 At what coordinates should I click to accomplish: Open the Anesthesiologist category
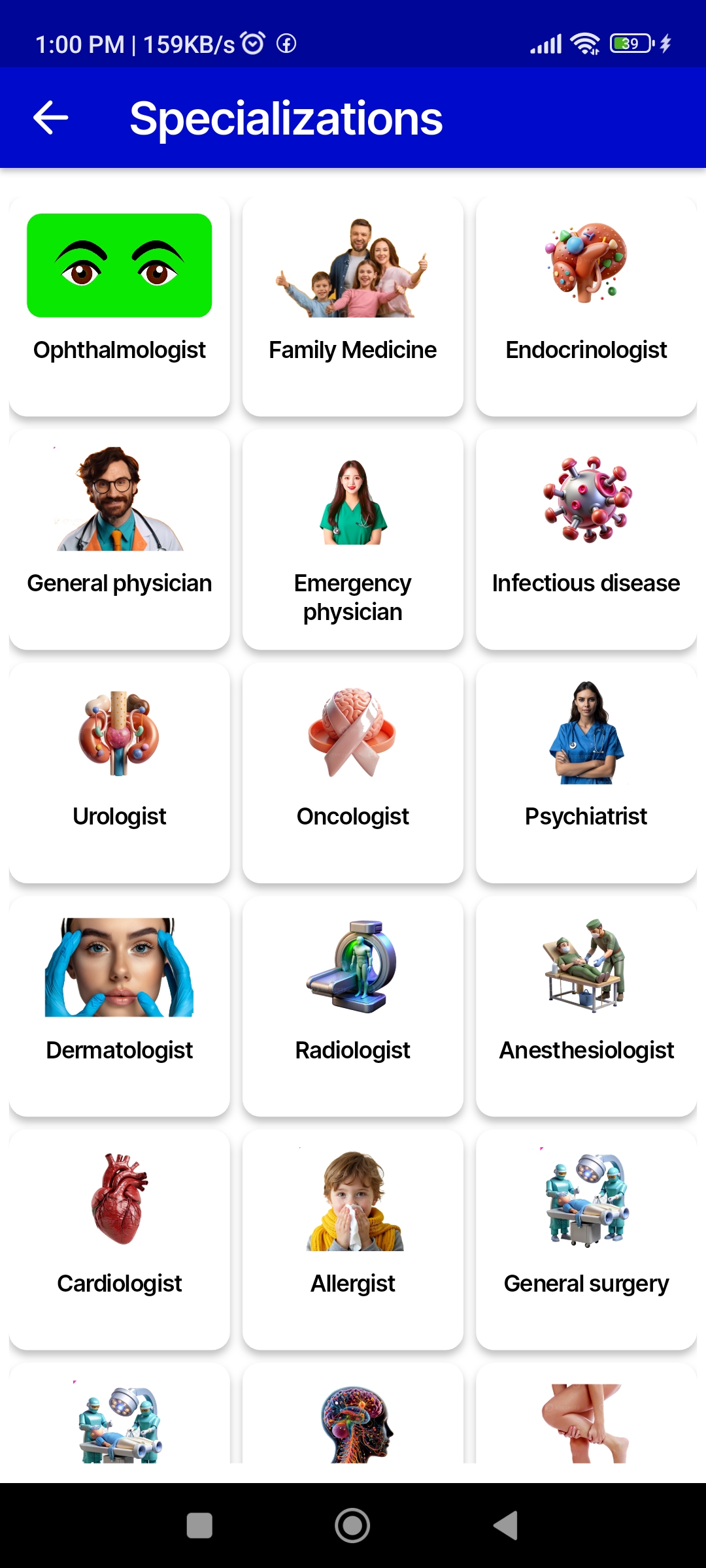586,1006
